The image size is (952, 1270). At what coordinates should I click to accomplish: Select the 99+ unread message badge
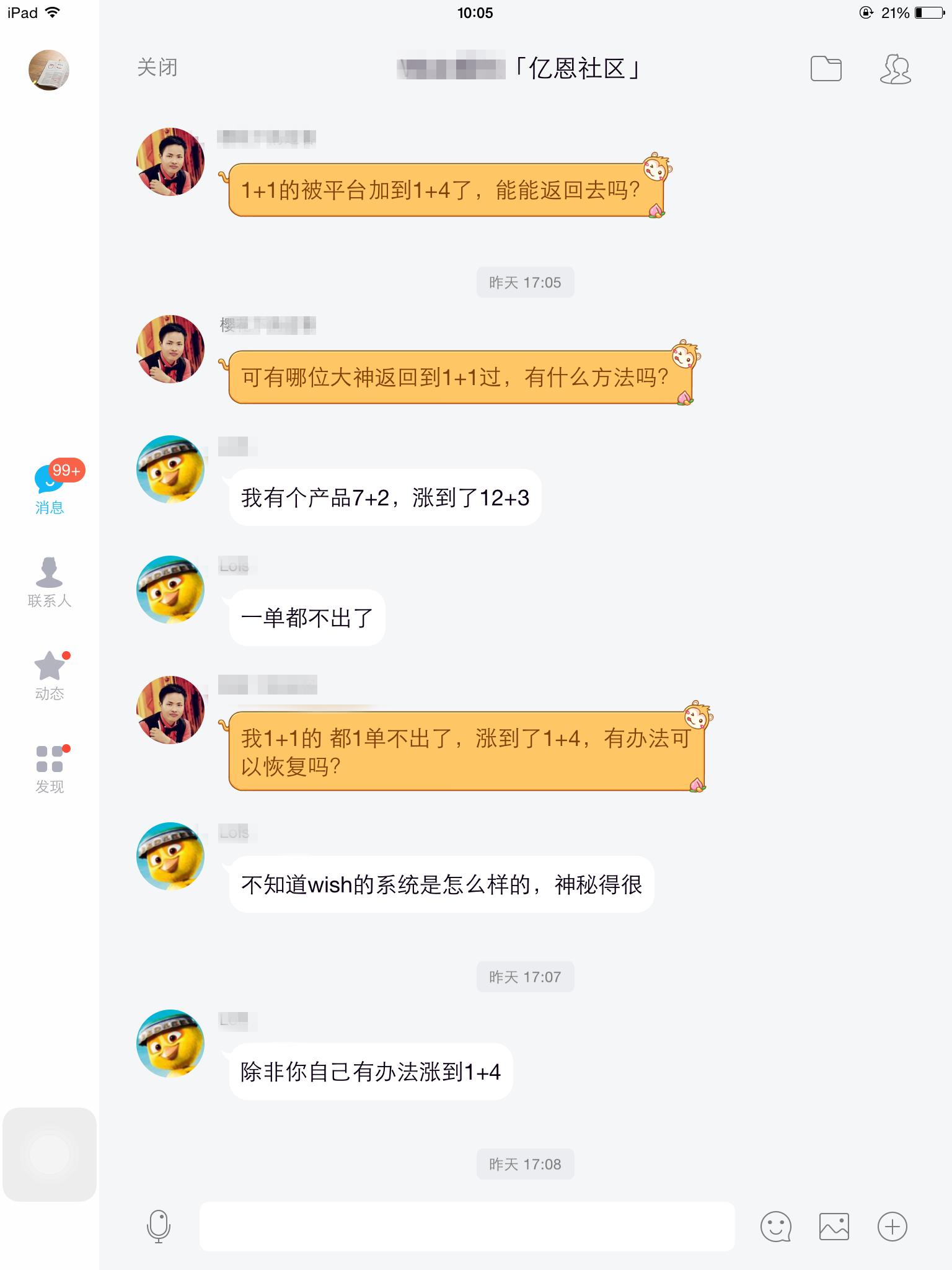pyautogui.click(x=65, y=471)
